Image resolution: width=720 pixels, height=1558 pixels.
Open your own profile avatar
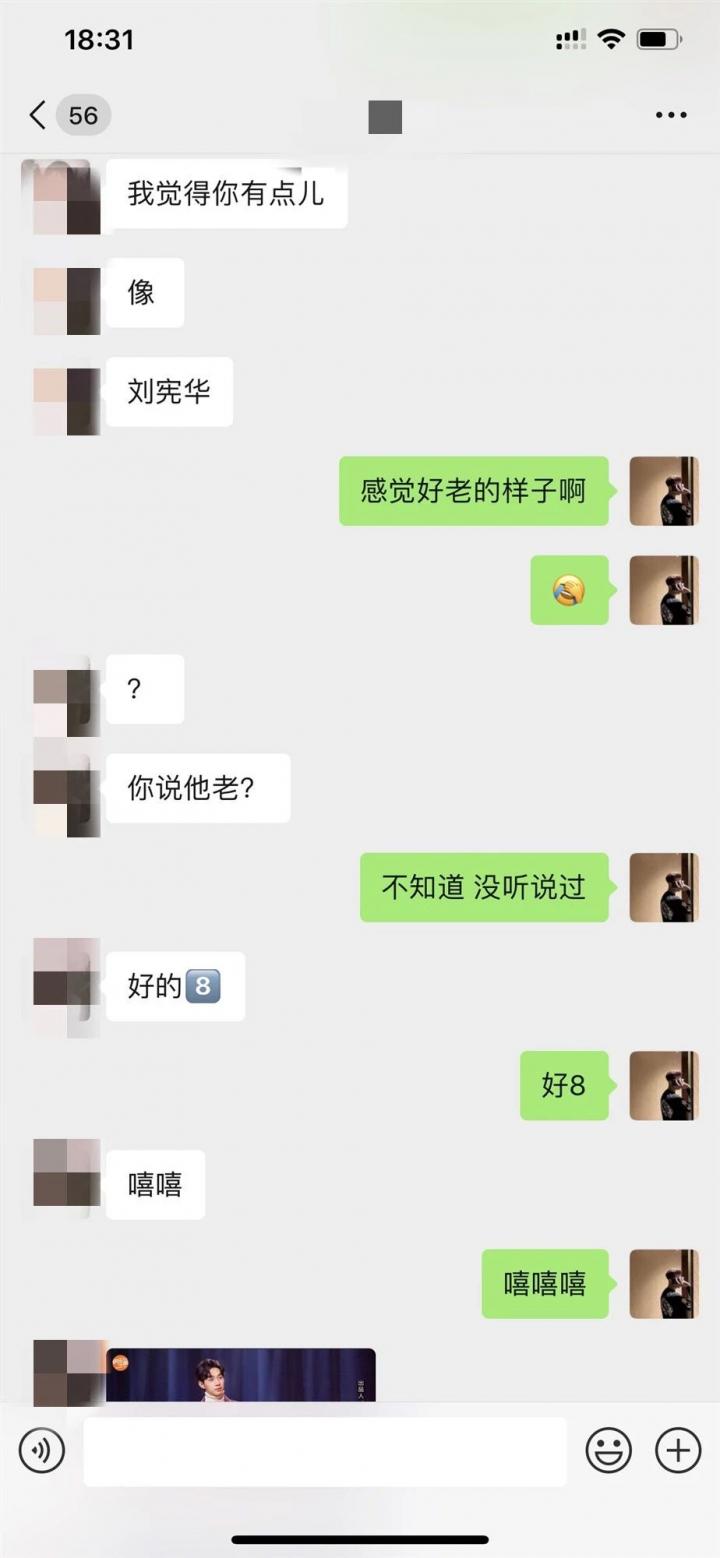coord(664,491)
